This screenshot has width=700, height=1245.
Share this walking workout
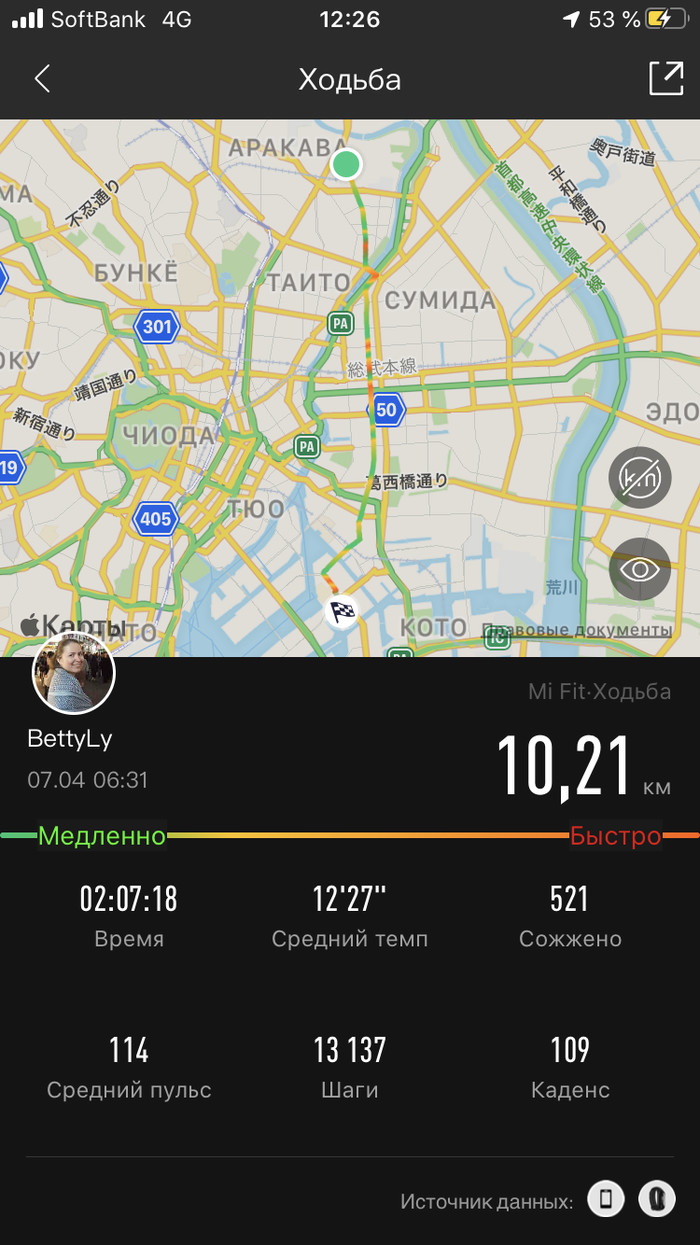click(x=665, y=79)
